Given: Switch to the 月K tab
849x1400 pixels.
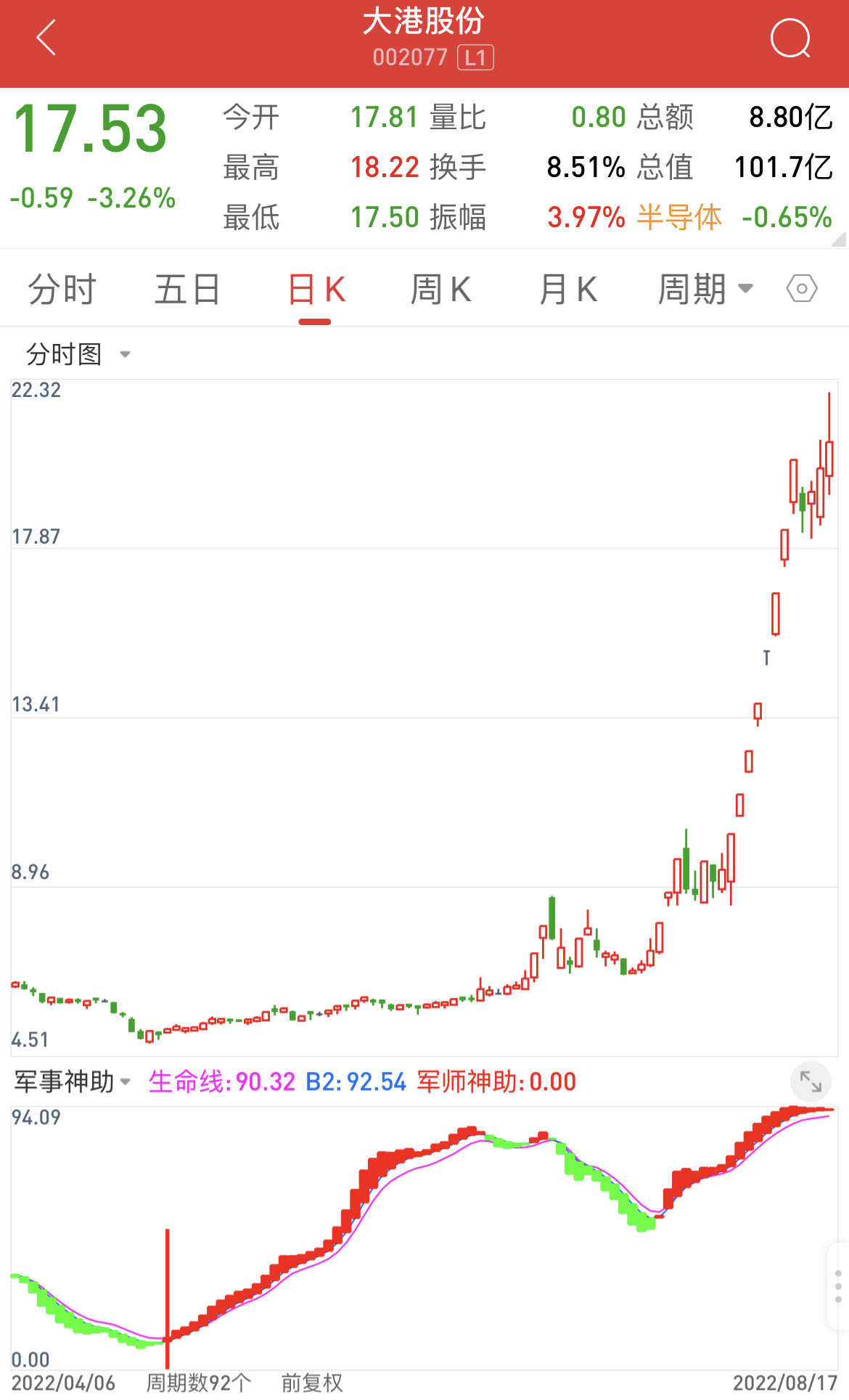Looking at the screenshot, I should click(568, 290).
